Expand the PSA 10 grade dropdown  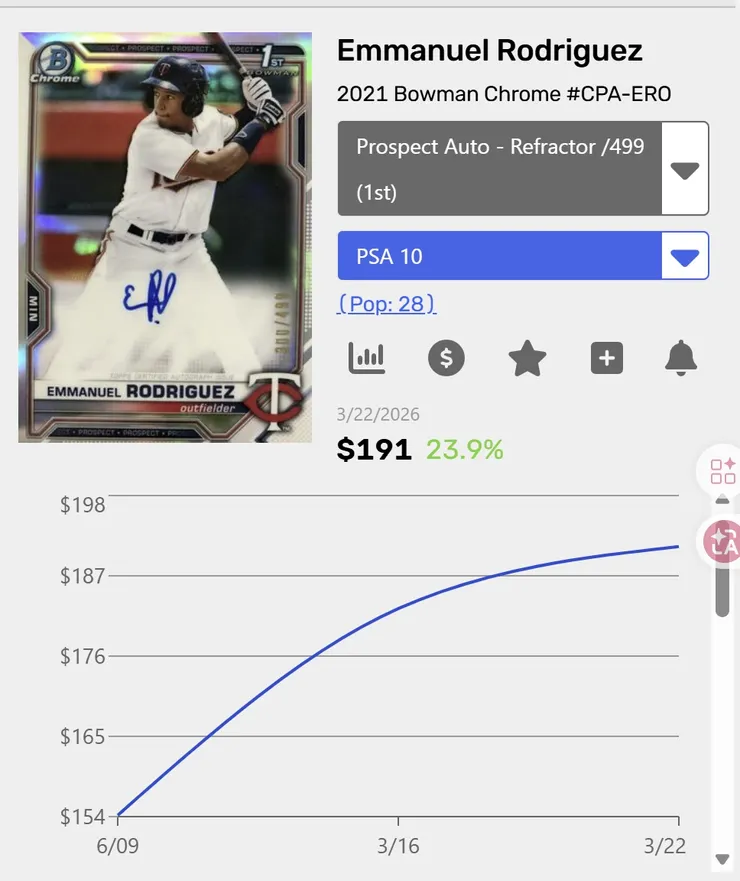[684, 257]
